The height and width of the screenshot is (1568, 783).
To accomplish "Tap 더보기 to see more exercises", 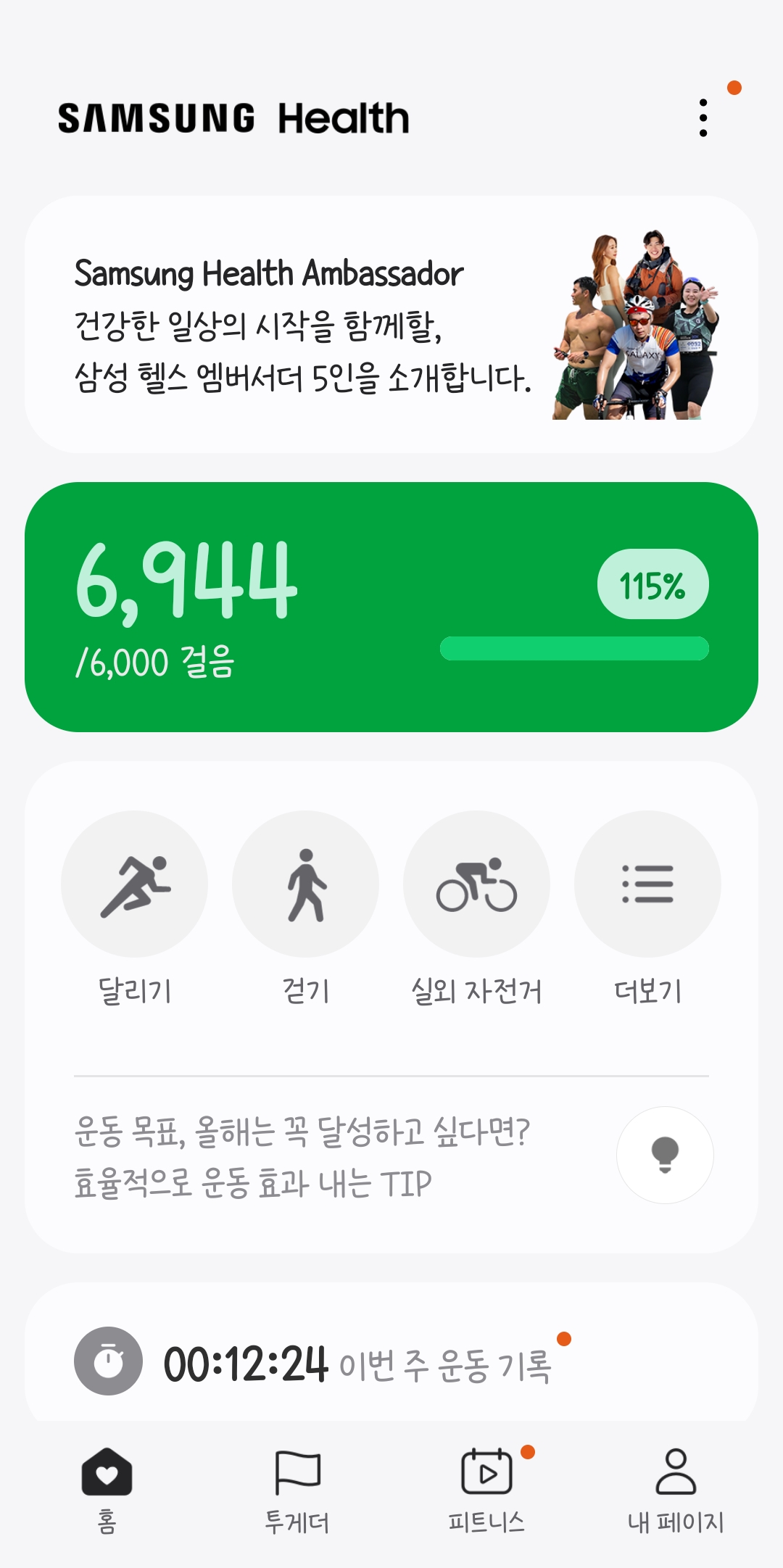I will (x=647, y=884).
